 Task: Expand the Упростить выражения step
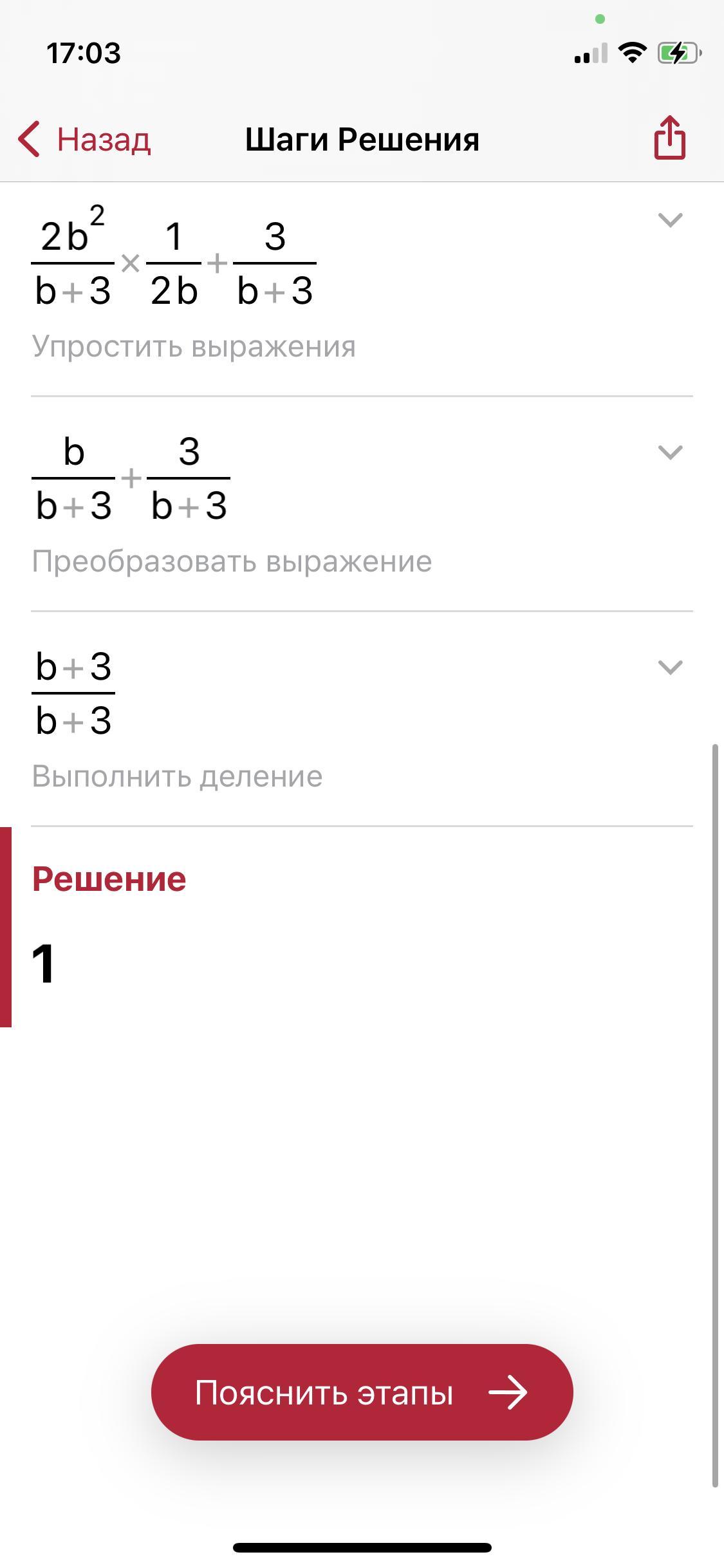pos(670,220)
